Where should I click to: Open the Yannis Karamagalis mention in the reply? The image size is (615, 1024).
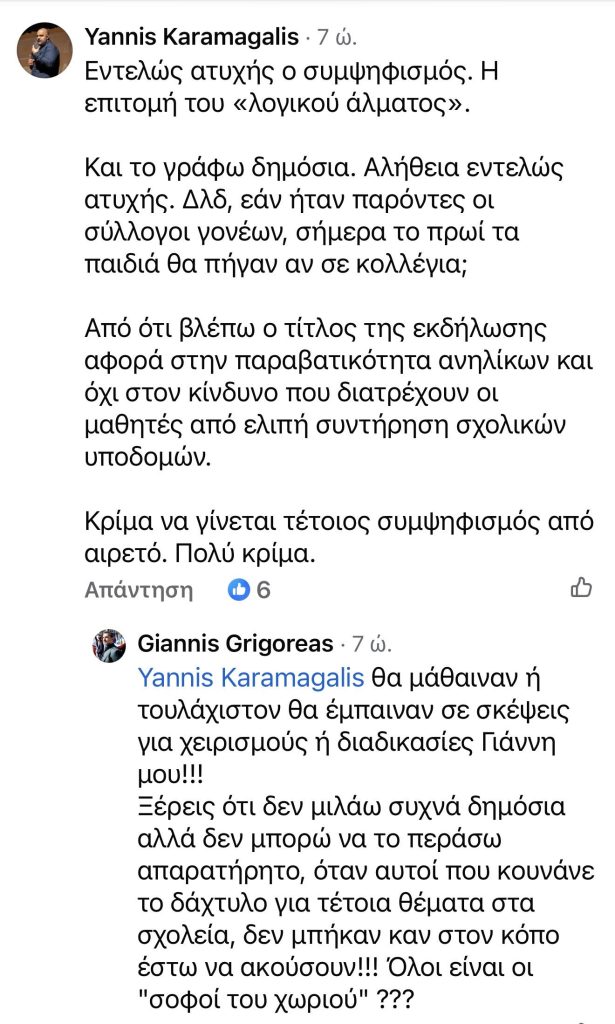click(x=251, y=677)
